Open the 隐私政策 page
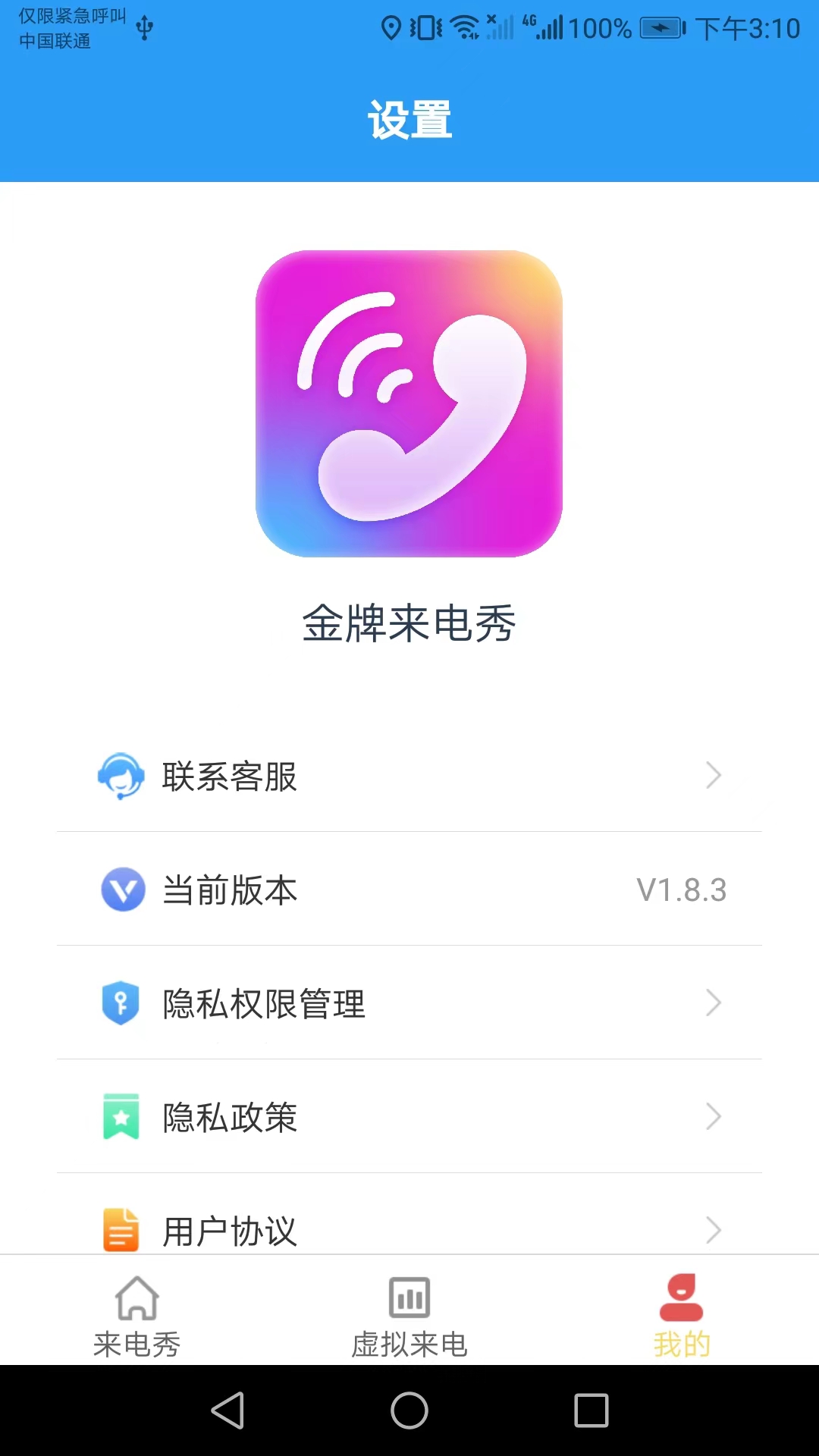Screen dimensions: 819x1456 pos(409,1116)
